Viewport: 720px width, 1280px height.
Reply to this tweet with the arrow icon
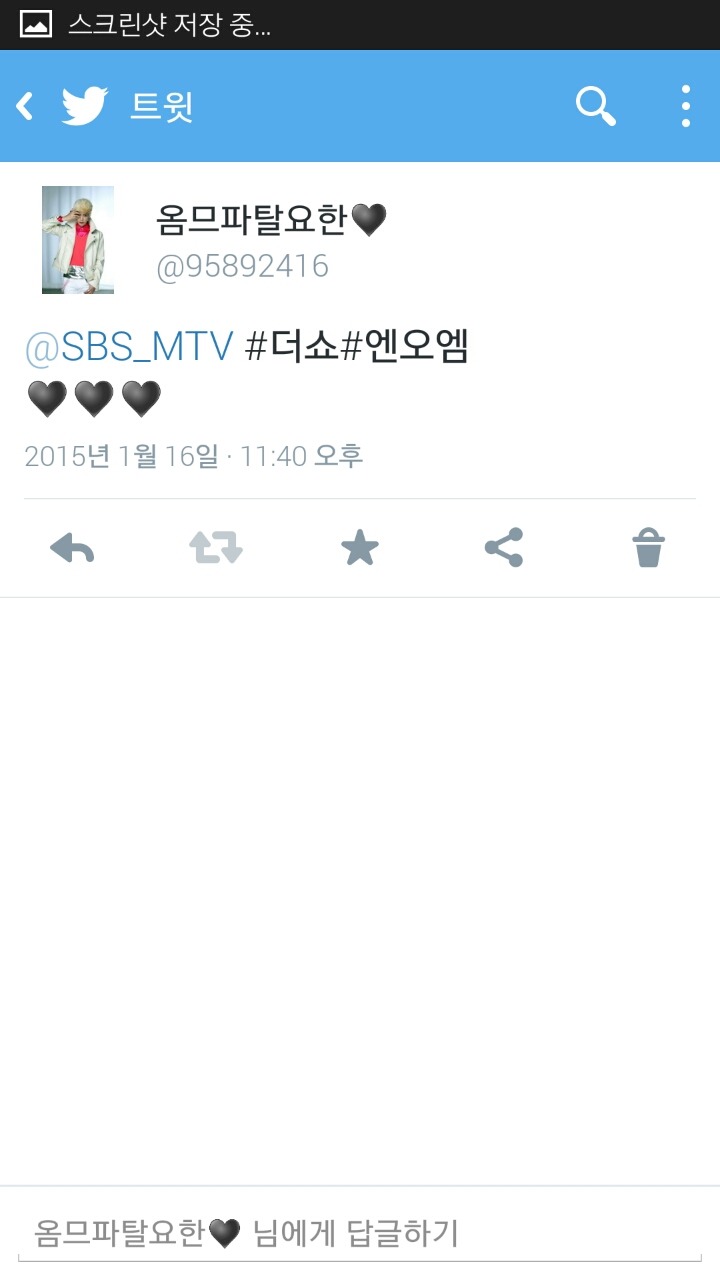coord(72,548)
